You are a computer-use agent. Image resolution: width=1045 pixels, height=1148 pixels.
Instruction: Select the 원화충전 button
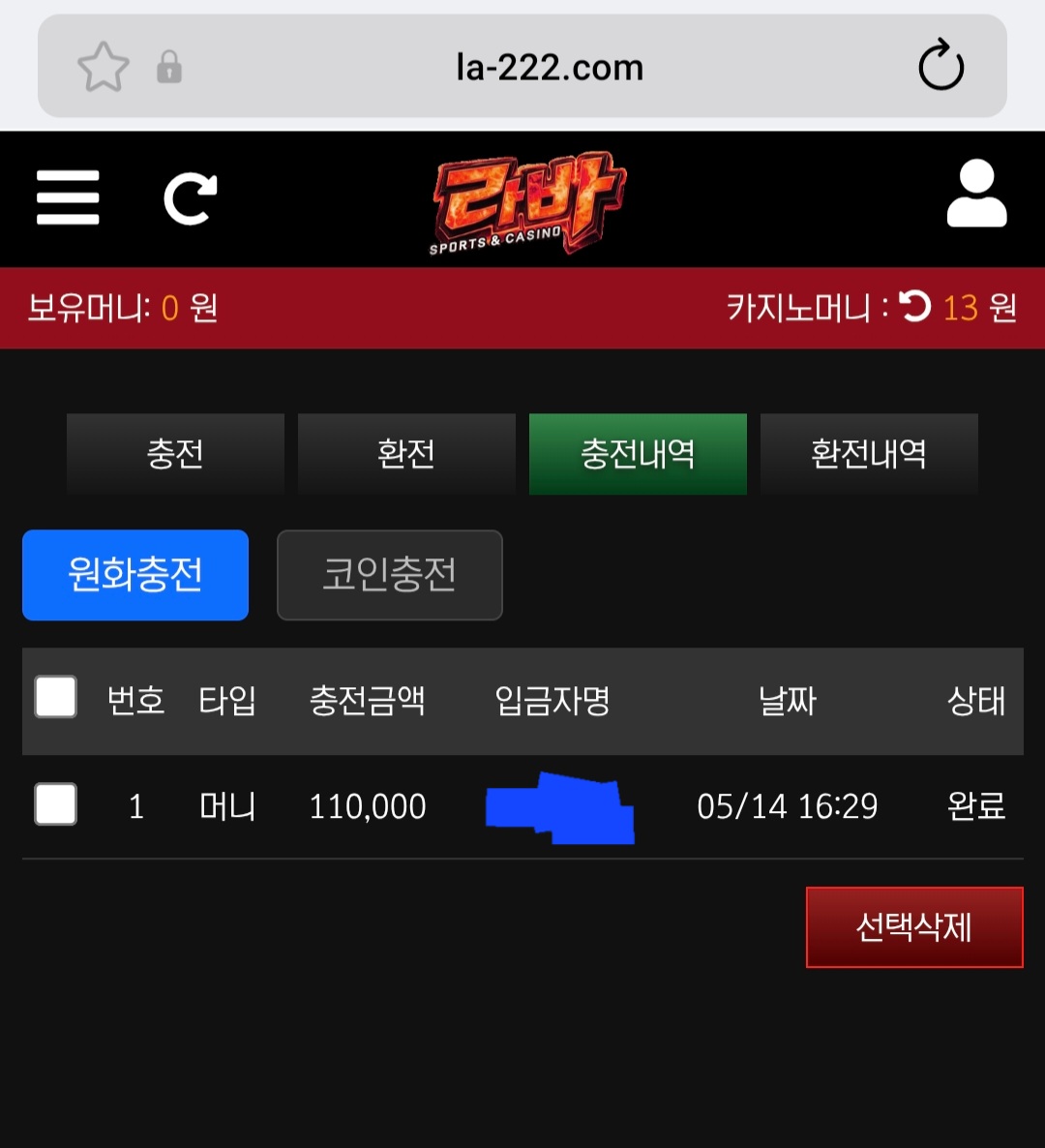(135, 575)
